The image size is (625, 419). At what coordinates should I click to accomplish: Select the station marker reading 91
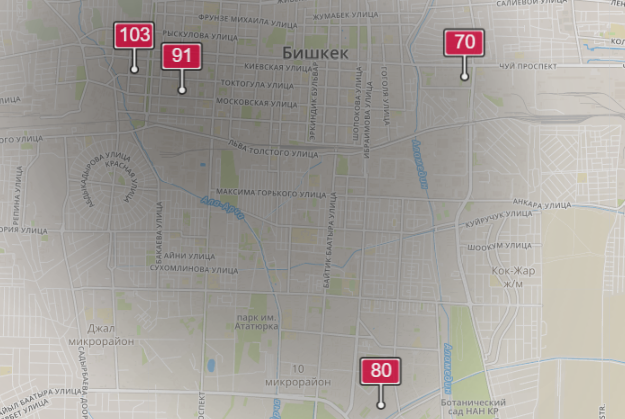(181, 56)
